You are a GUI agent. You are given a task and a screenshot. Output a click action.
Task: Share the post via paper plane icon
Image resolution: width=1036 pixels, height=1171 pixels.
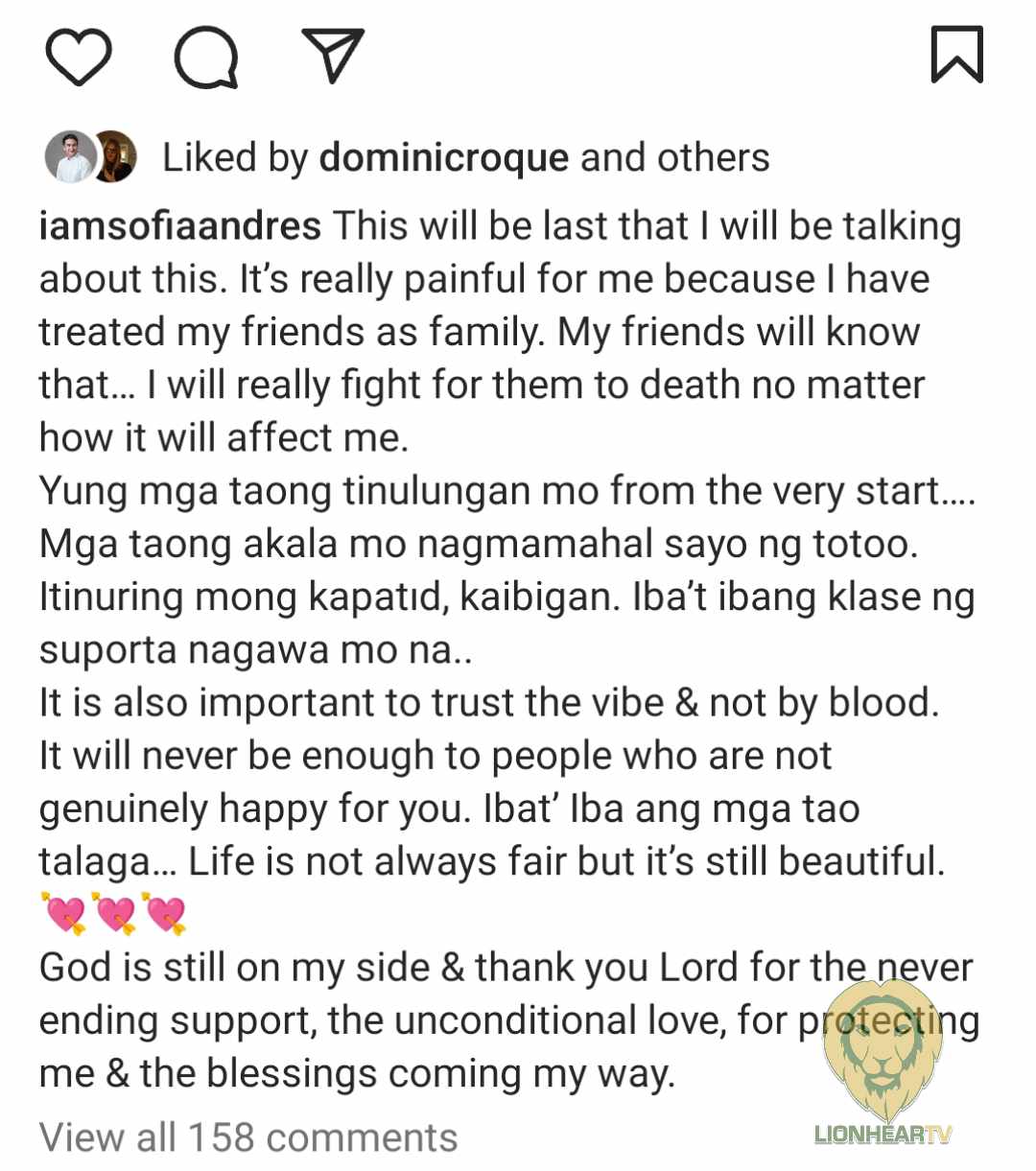click(332, 54)
